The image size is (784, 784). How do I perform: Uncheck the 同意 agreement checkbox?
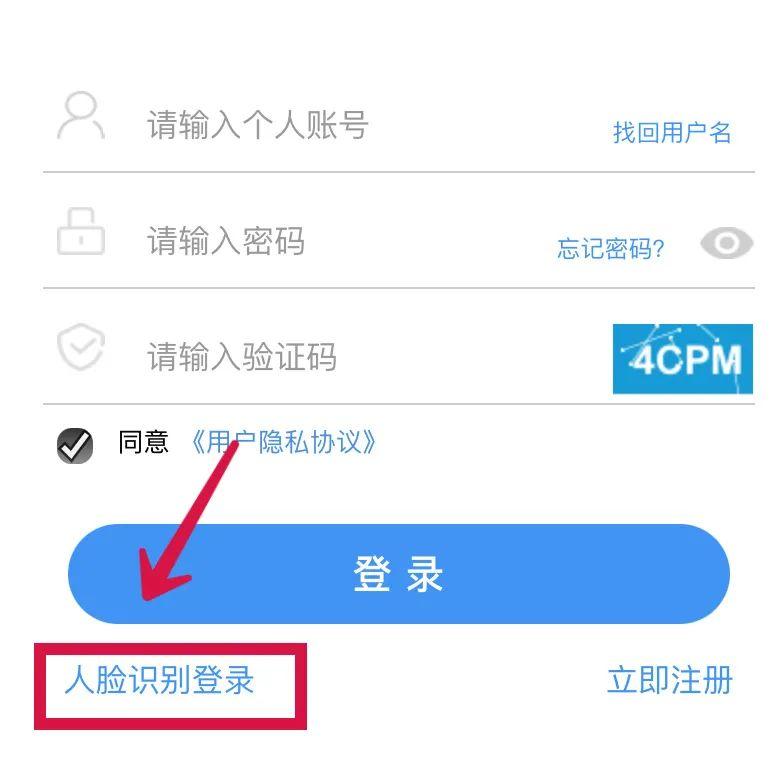[74, 444]
